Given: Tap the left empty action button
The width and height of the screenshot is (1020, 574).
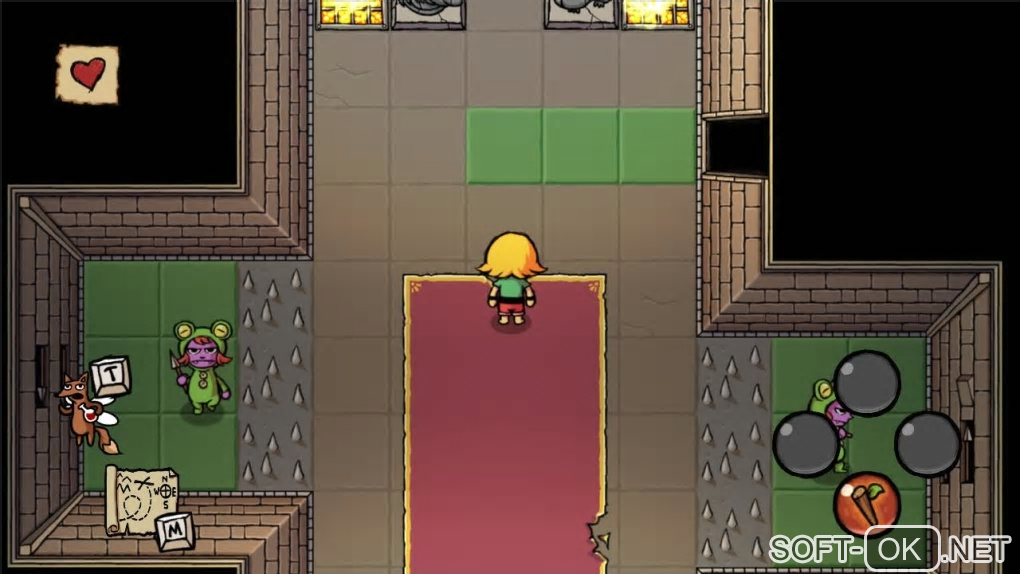Looking at the screenshot, I should (x=806, y=444).
